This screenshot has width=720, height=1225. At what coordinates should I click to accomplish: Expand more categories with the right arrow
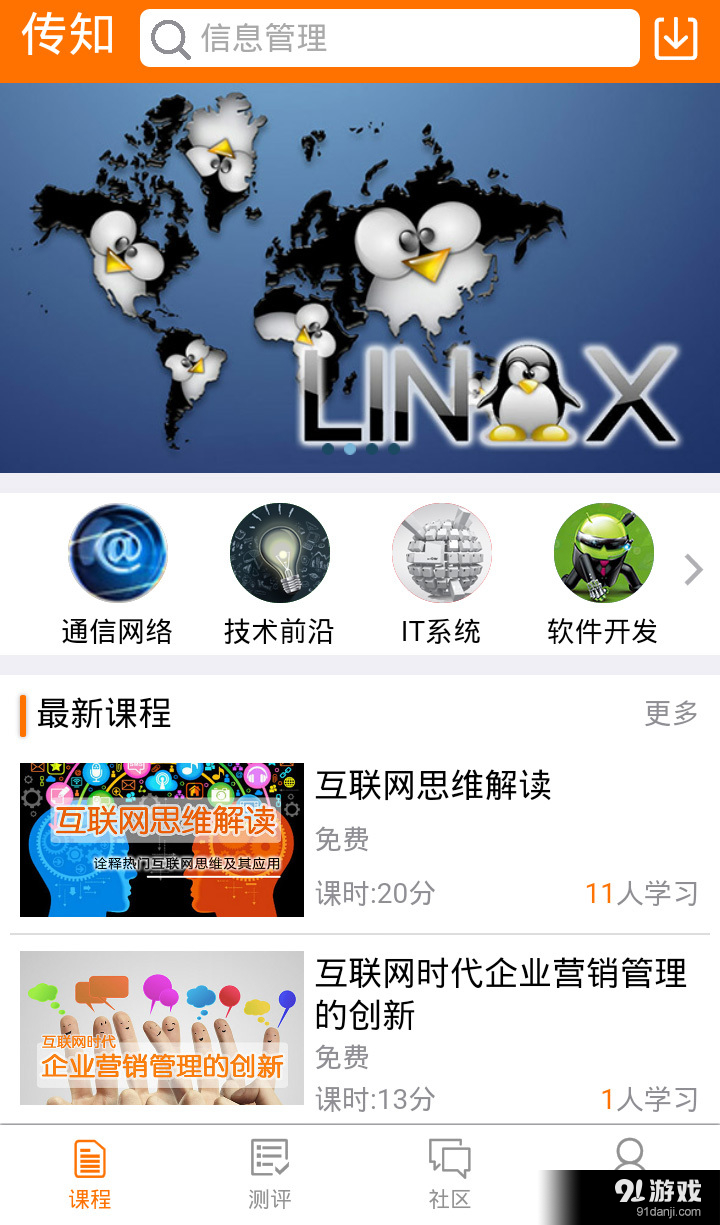click(x=692, y=569)
